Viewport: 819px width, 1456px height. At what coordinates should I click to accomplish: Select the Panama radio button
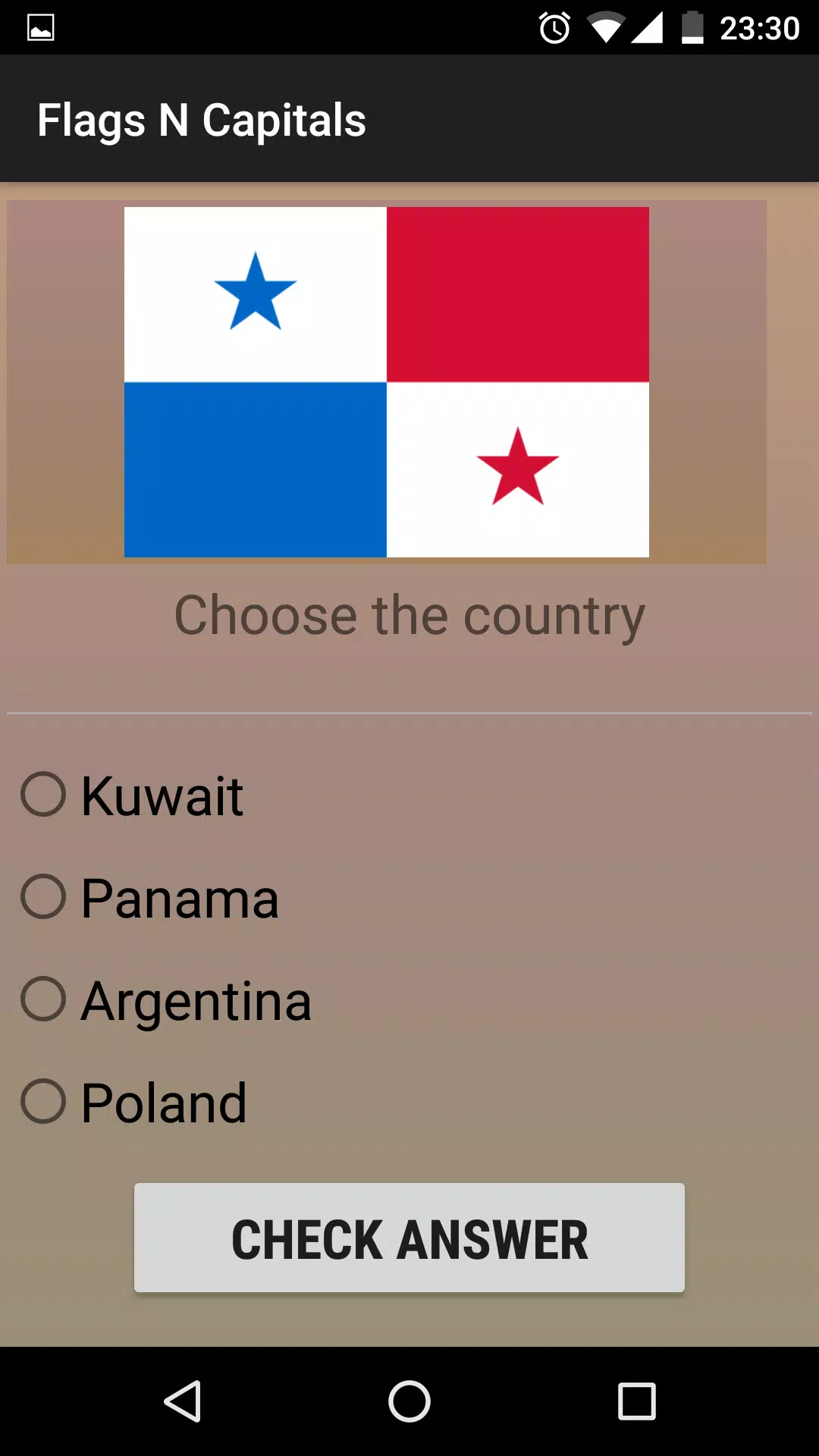tap(43, 897)
